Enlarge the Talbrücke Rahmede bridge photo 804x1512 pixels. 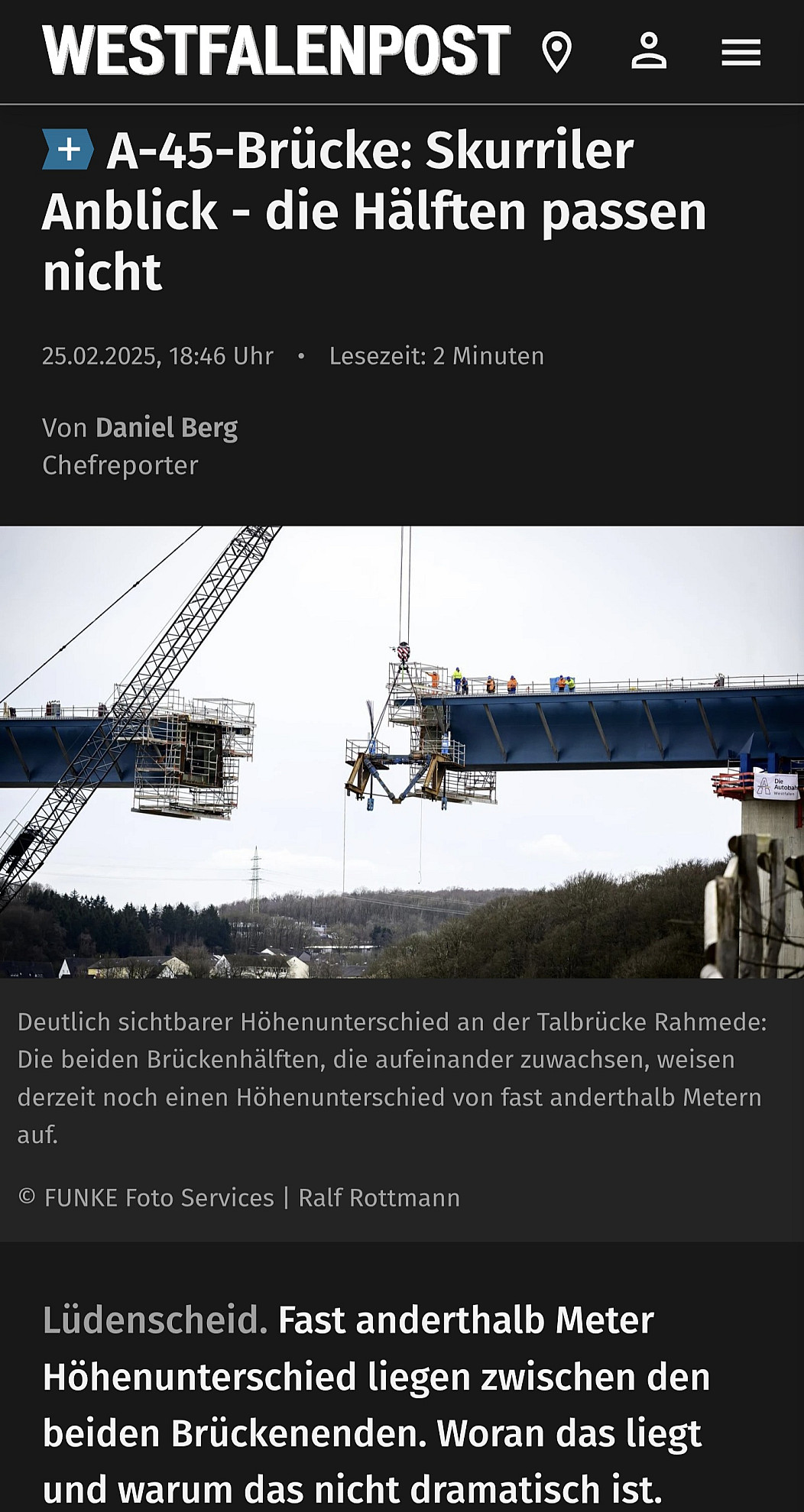click(402, 752)
